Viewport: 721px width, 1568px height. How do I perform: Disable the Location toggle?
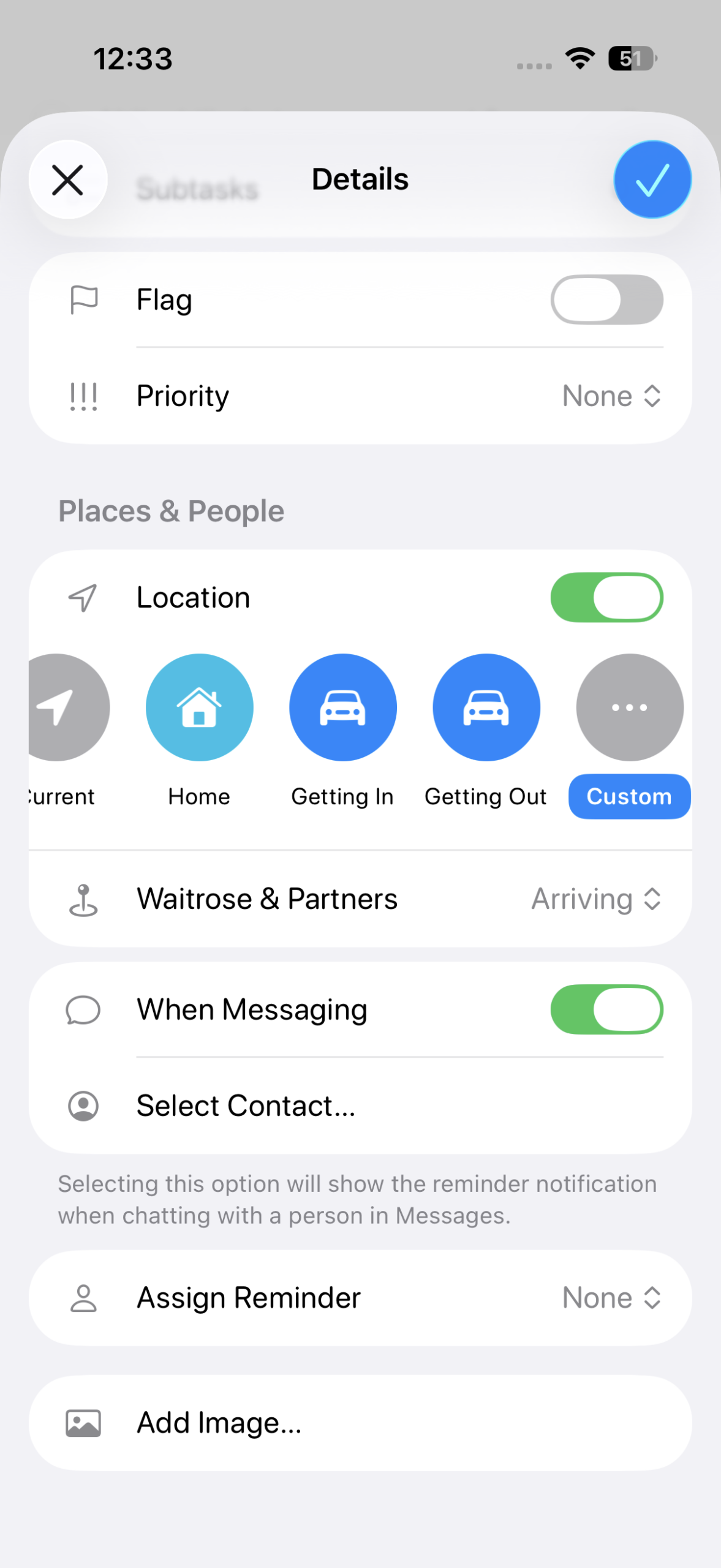point(606,597)
